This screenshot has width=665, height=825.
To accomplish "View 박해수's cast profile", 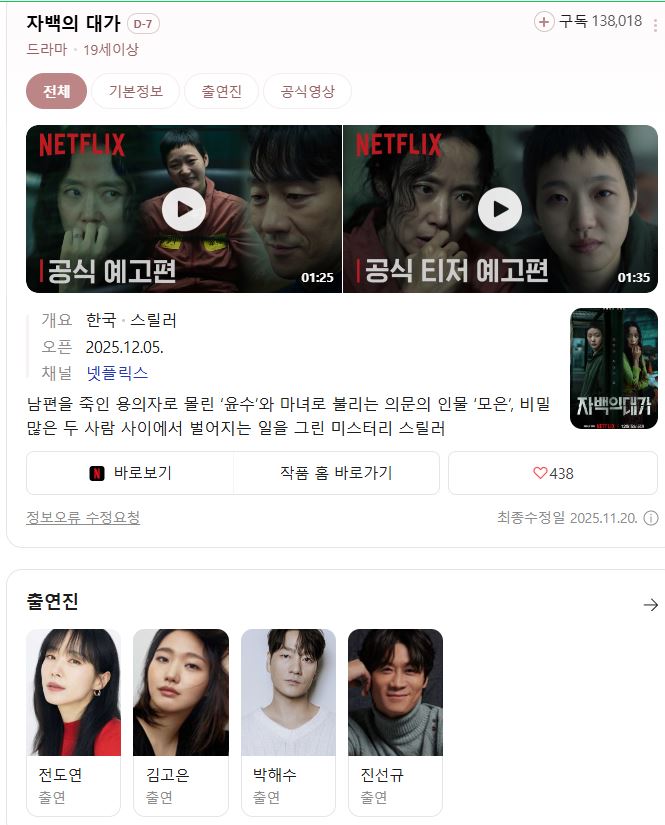I will pyautogui.click(x=288, y=720).
